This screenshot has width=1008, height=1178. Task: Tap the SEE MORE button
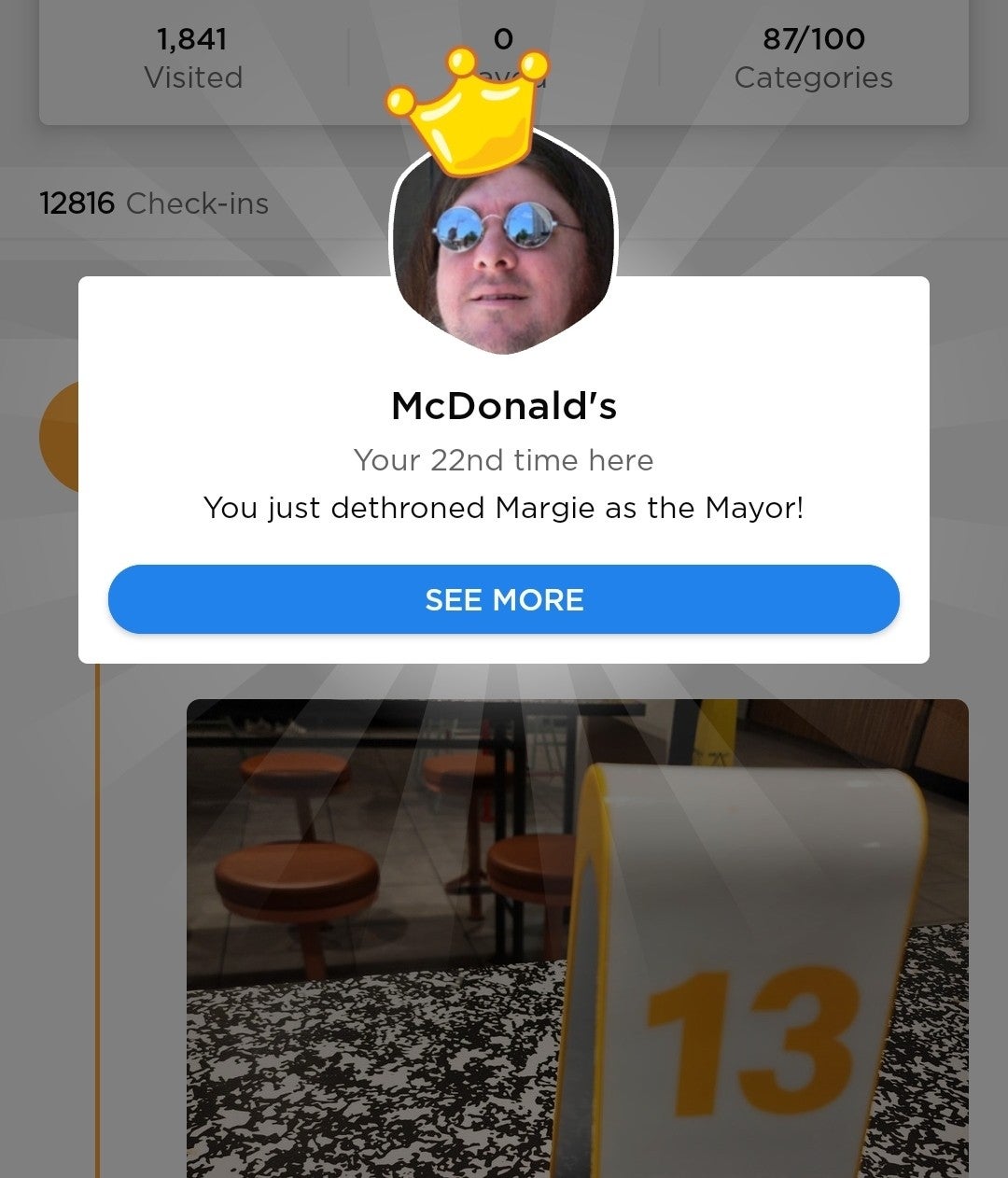coord(504,599)
